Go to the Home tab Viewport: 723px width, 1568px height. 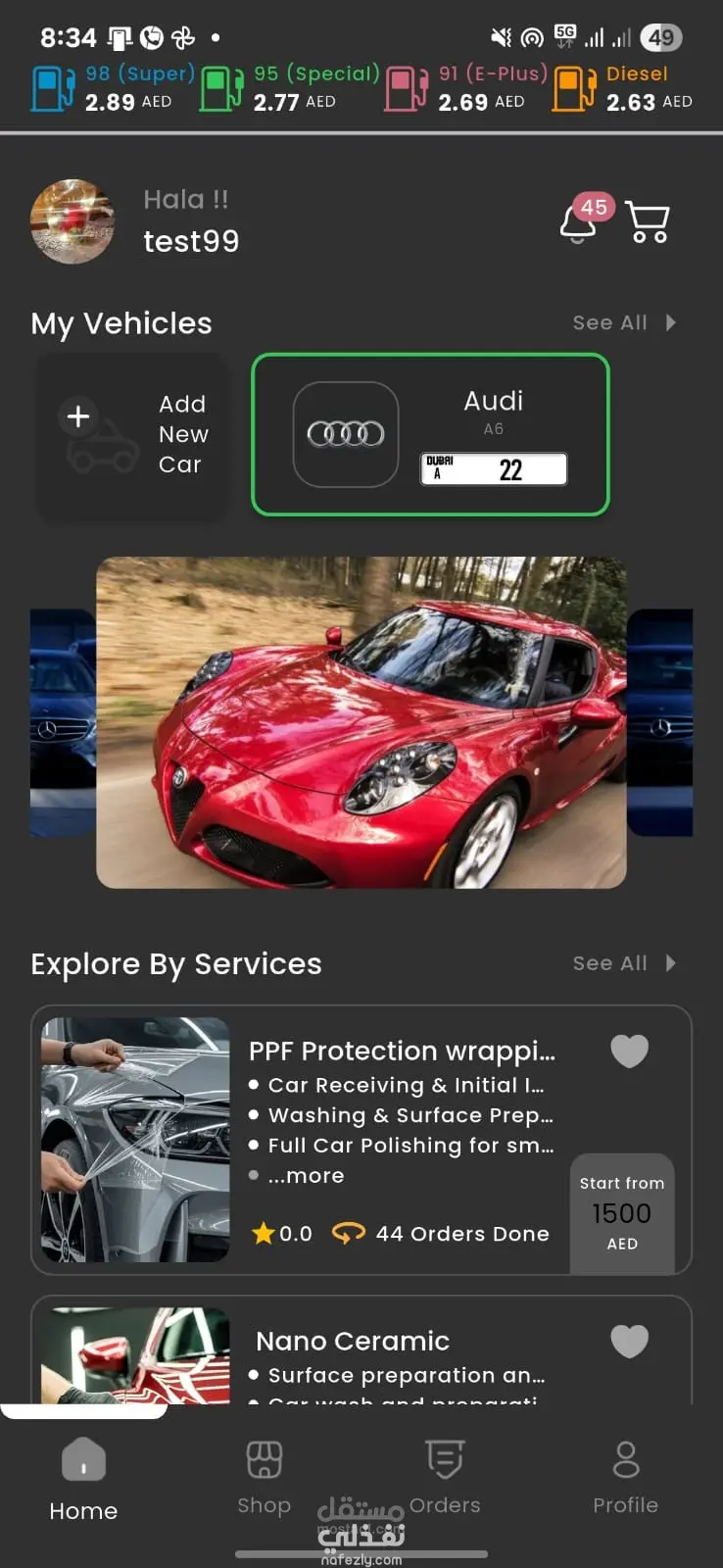point(83,1478)
